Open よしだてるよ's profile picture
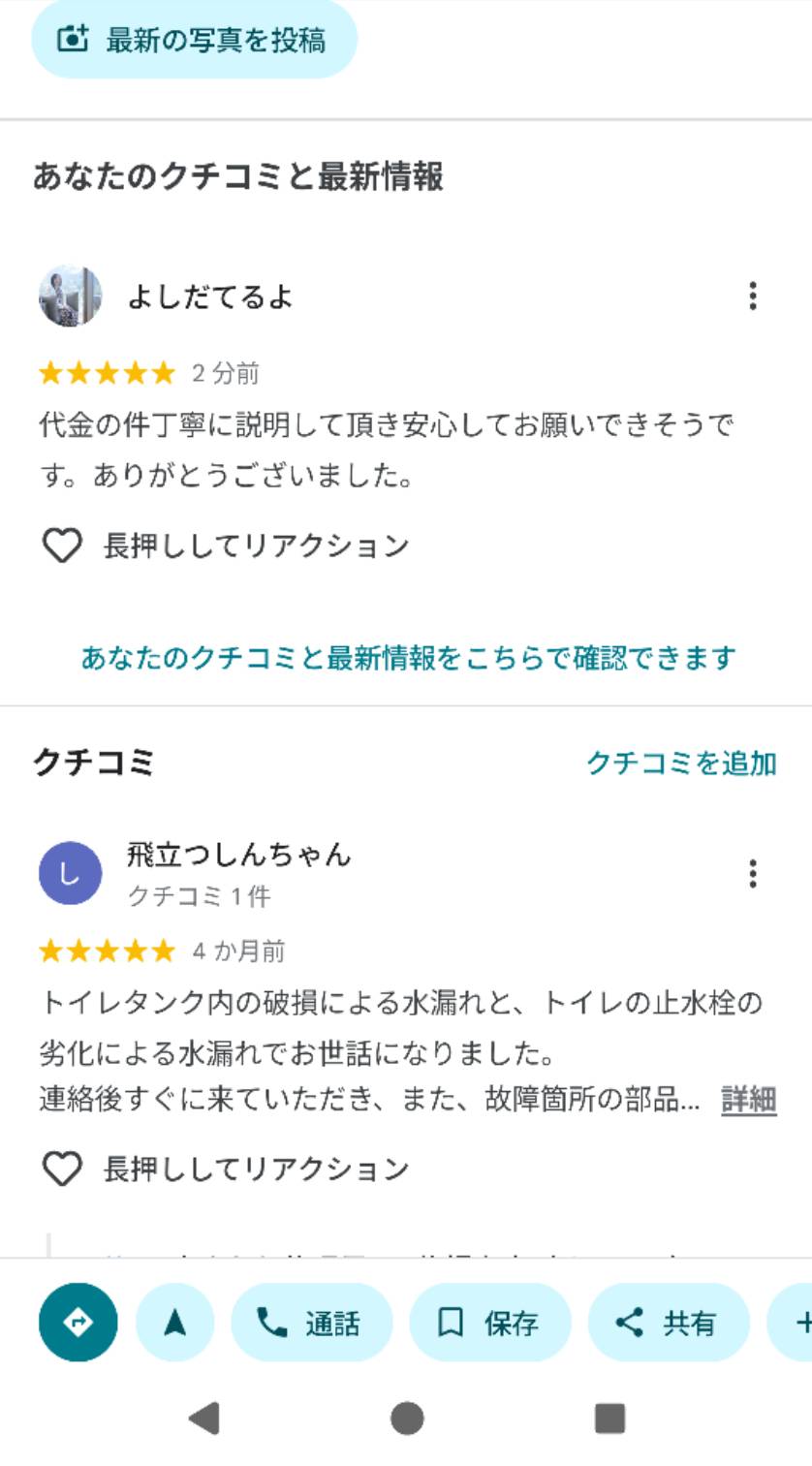Screen dimensions: 812x1466 tap(70, 296)
